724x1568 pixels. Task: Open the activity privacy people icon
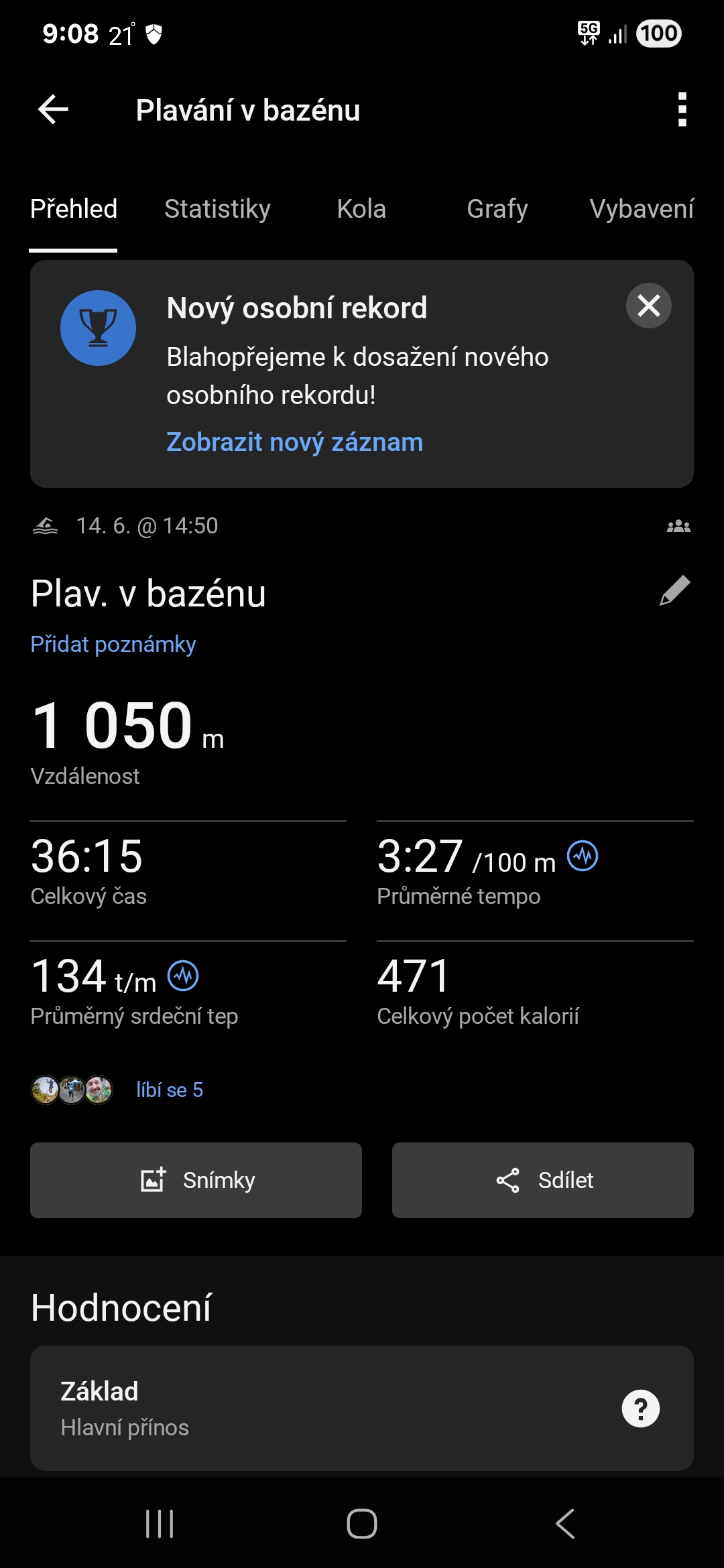(678, 527)
